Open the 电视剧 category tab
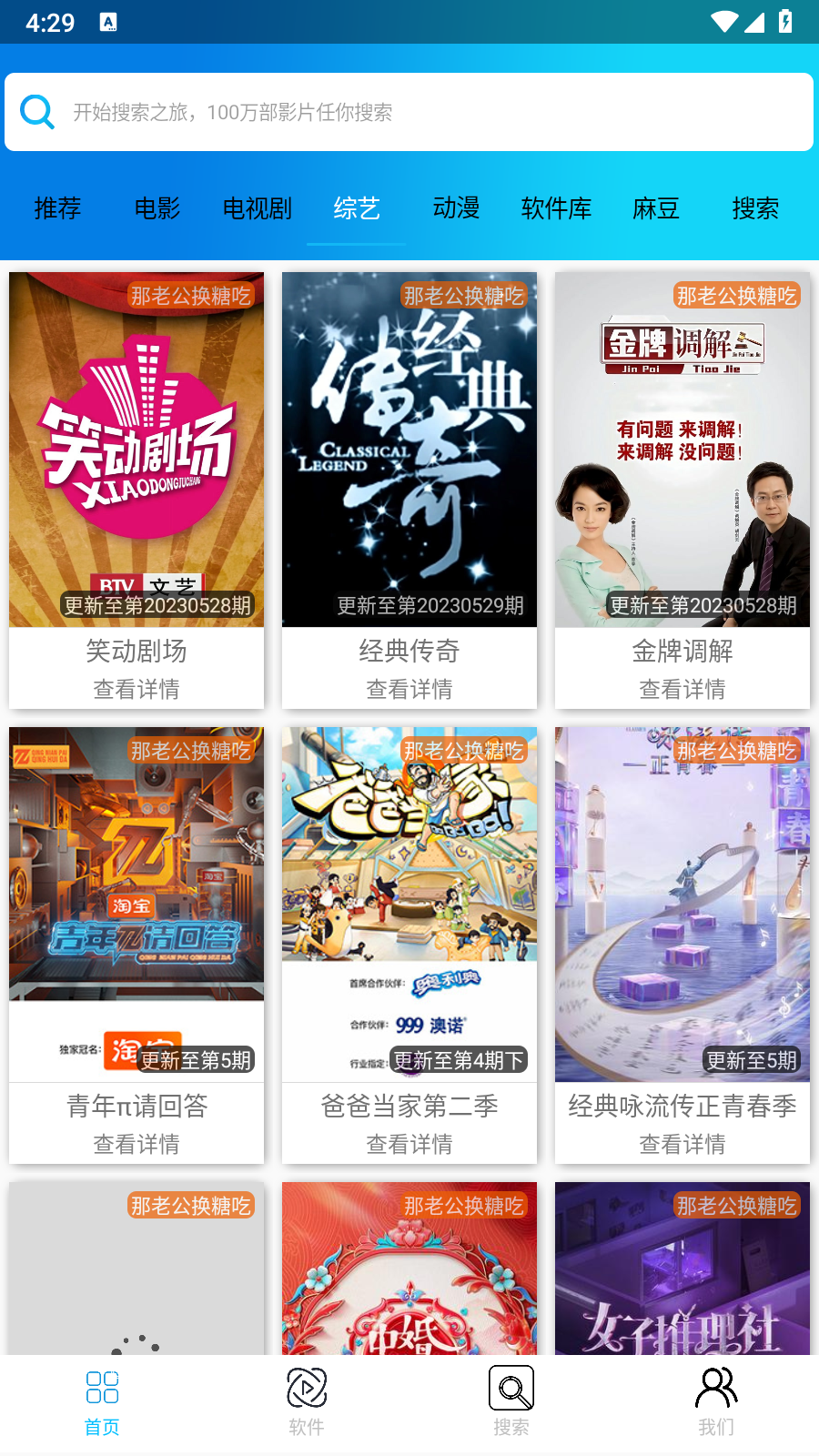The height and width of the screenshot is (1456, 819). coord(258,208)
